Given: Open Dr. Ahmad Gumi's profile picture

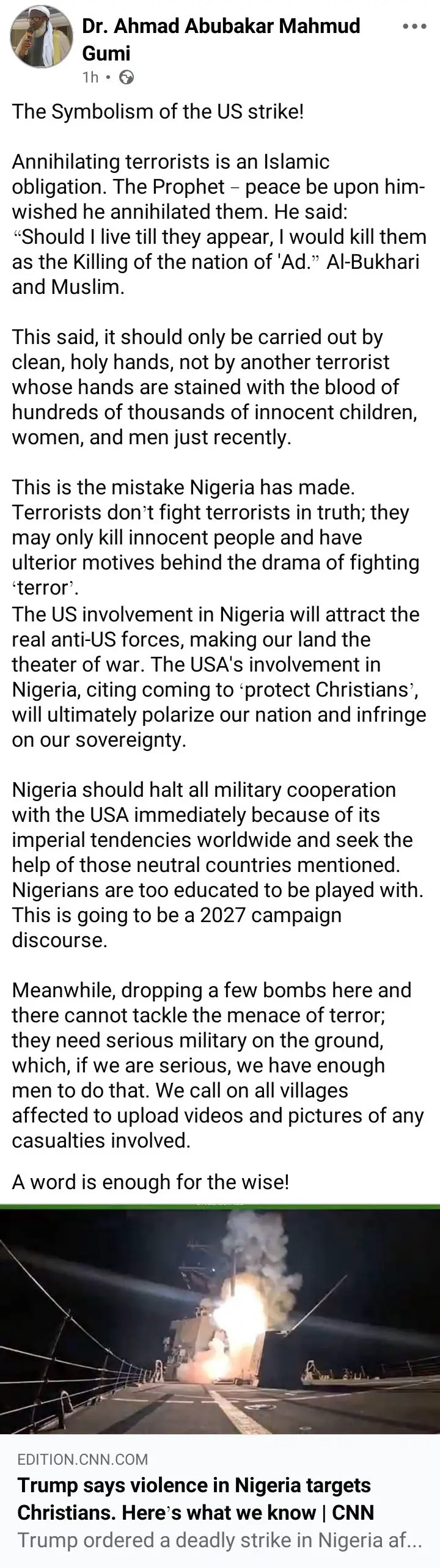Looking at the screenshot, I should 41,37.
